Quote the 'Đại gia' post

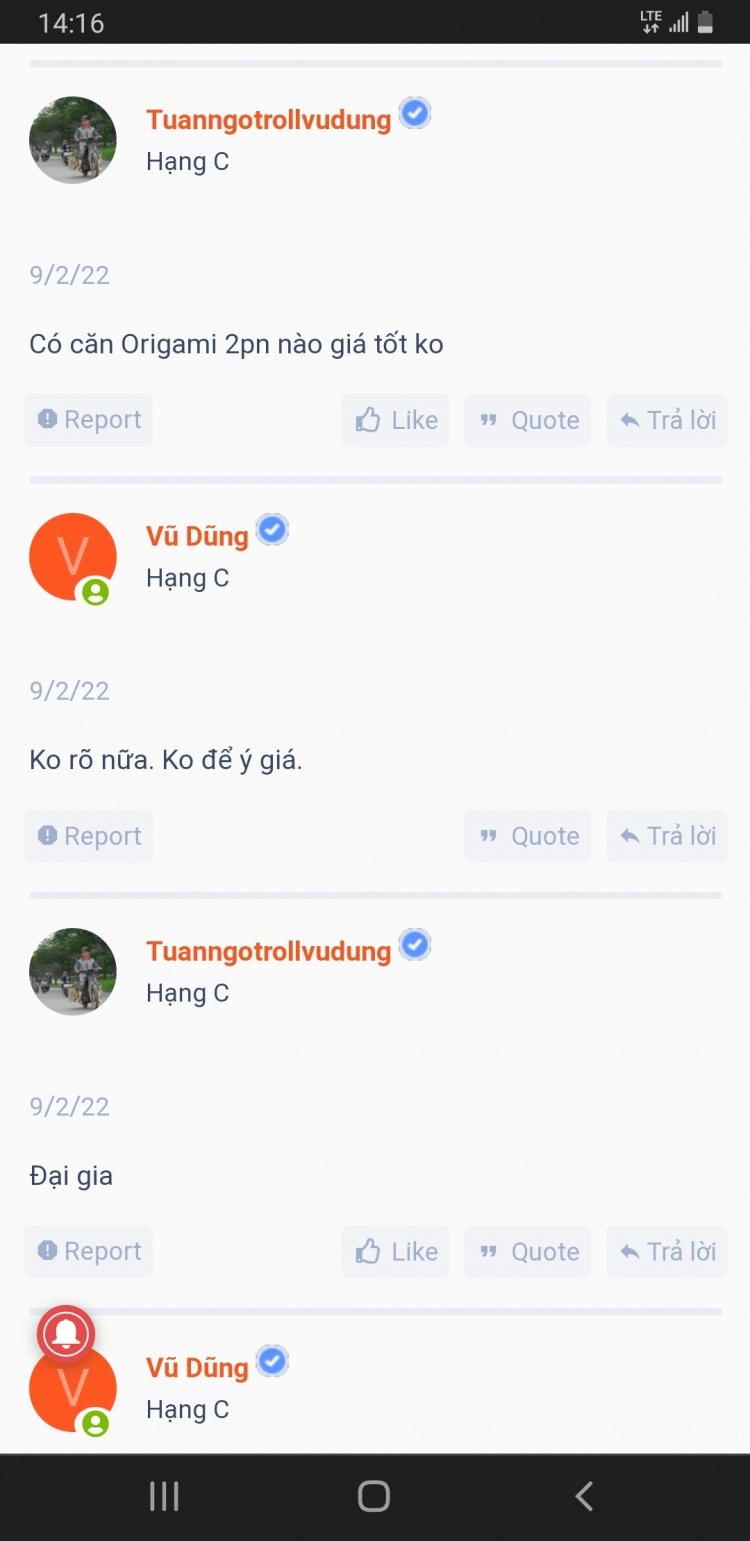(528, 1251)
